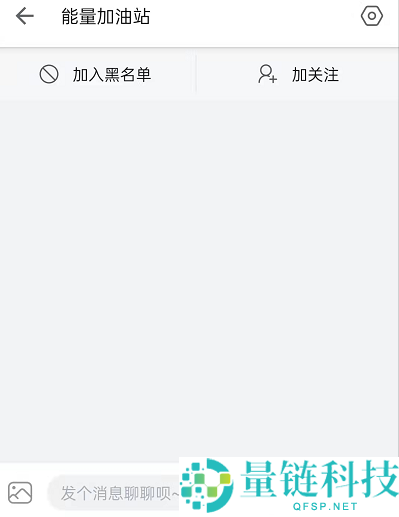
Task: Go back using the back arrow
Action: coord(25,16)
